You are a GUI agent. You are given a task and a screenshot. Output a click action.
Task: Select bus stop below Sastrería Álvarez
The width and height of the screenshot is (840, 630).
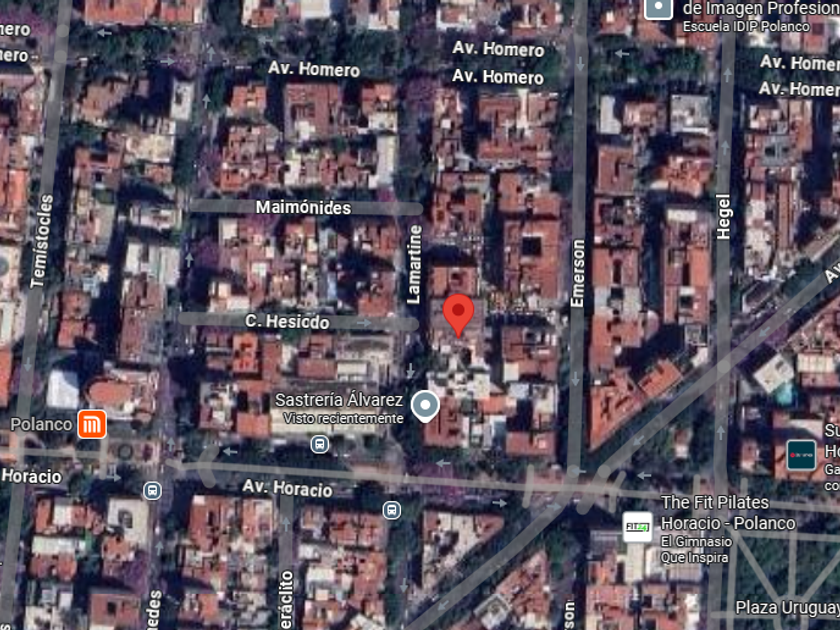[320, 444]
